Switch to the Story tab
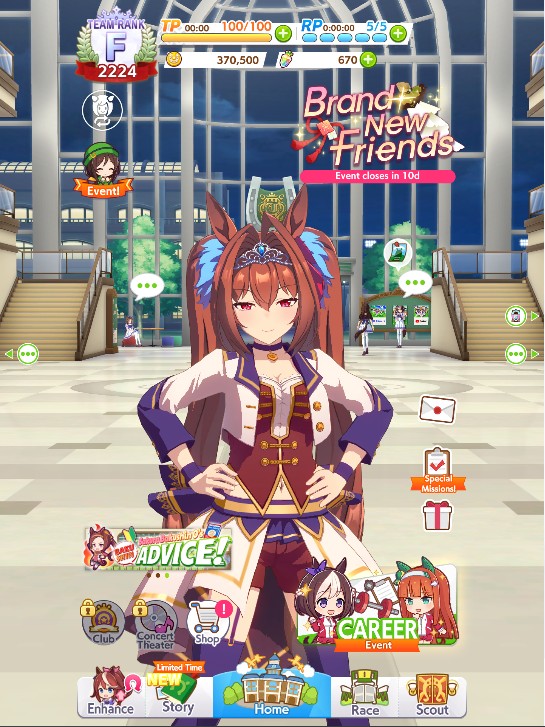Screen dimensions: 545x727 [x=179, y=693]
